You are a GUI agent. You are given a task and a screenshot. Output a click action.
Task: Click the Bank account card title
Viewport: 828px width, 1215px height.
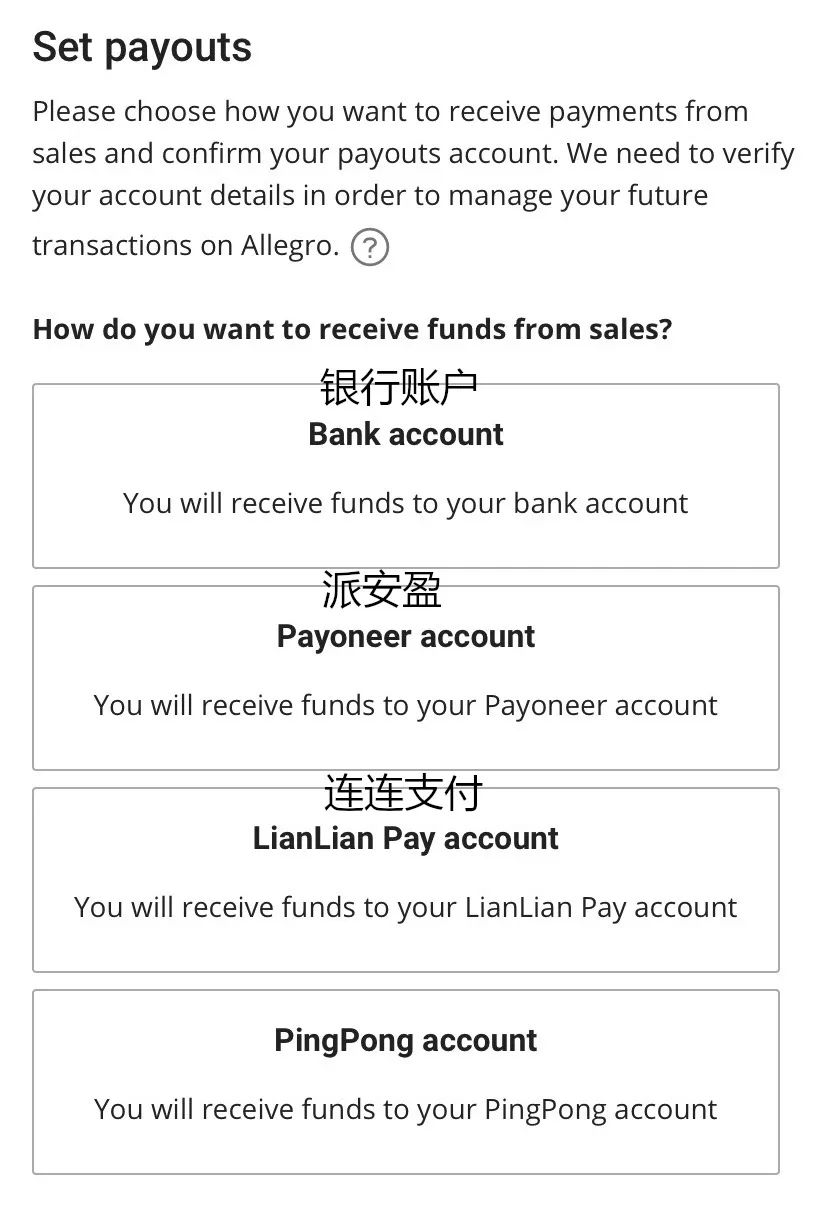[x=404, y=434]
